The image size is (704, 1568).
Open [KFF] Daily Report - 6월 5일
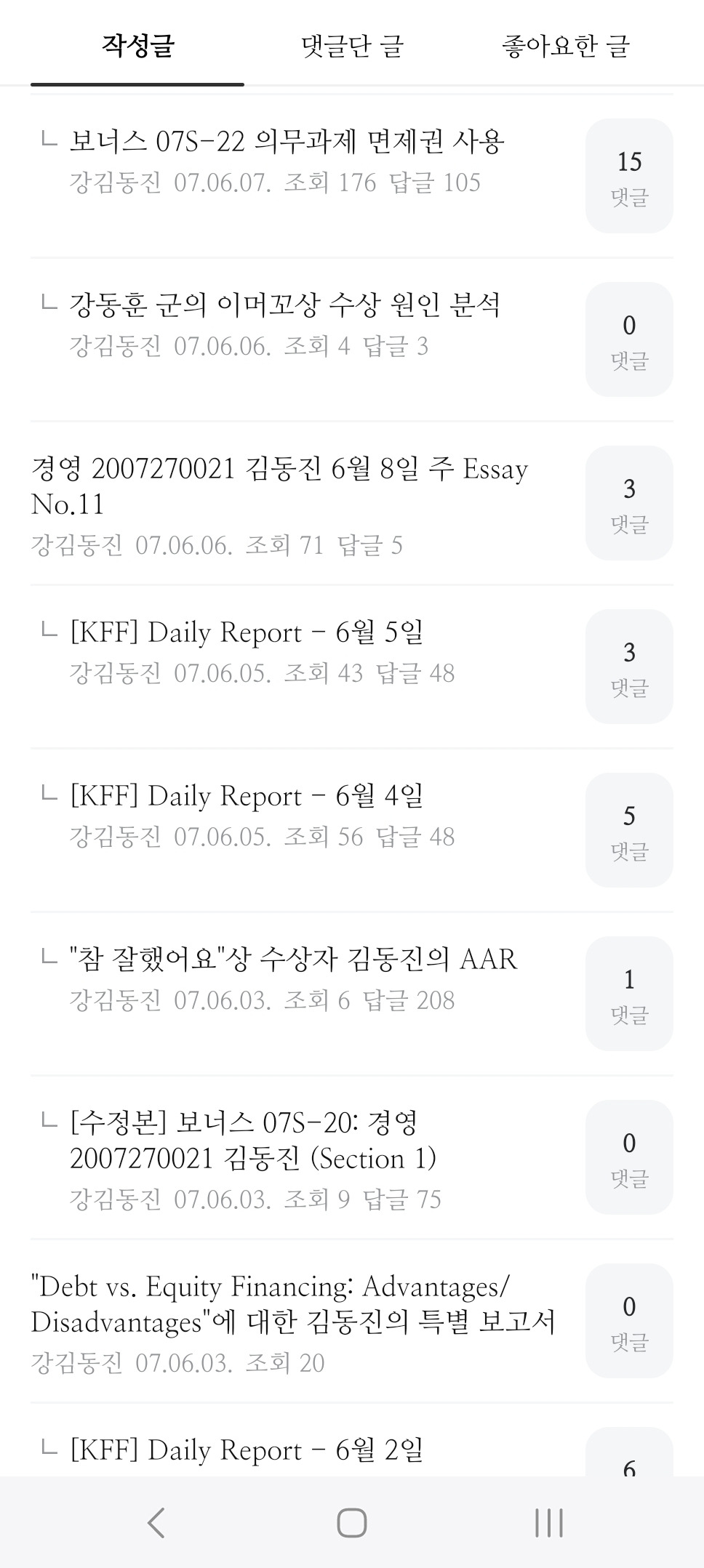(x=247, y=632)
